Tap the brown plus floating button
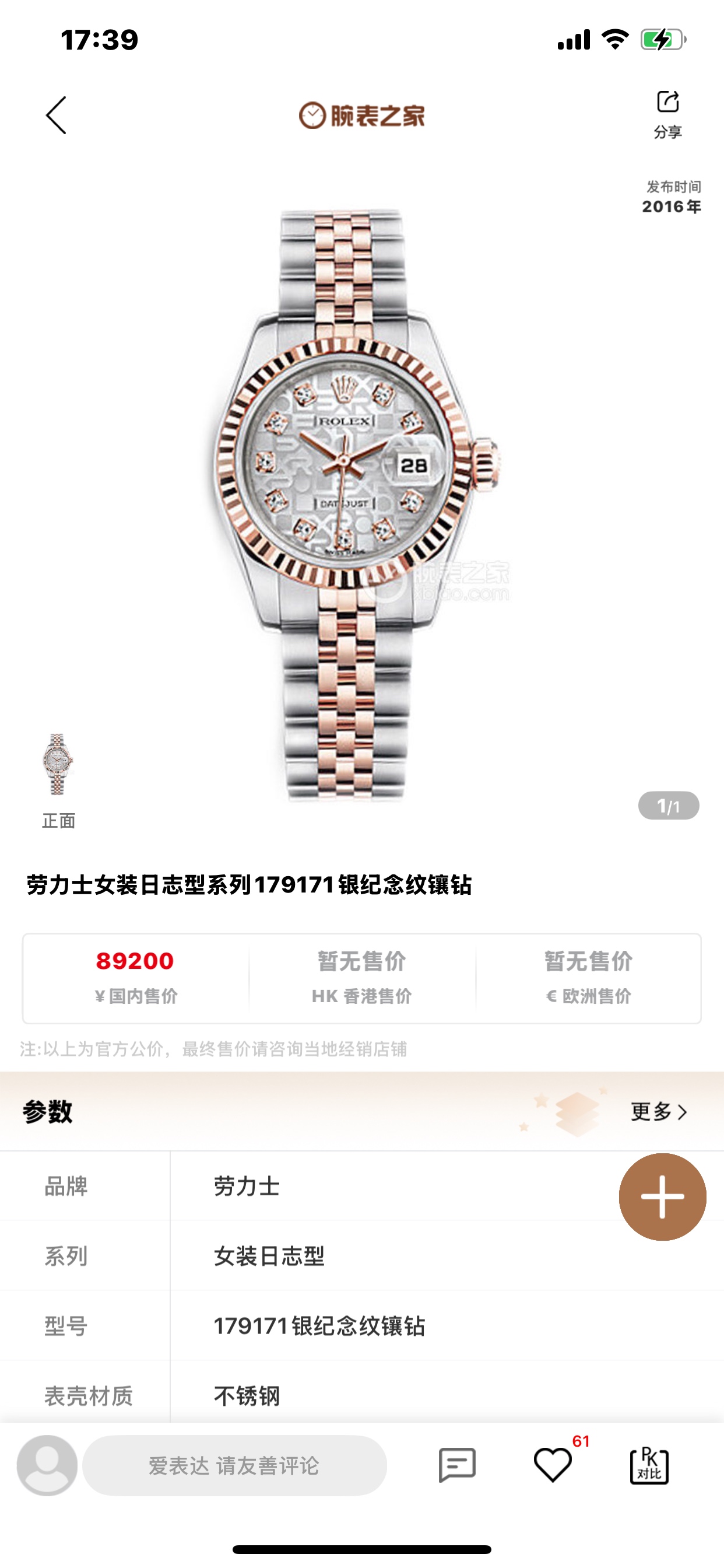724x1568 pixels. [x=662, y=1196]
